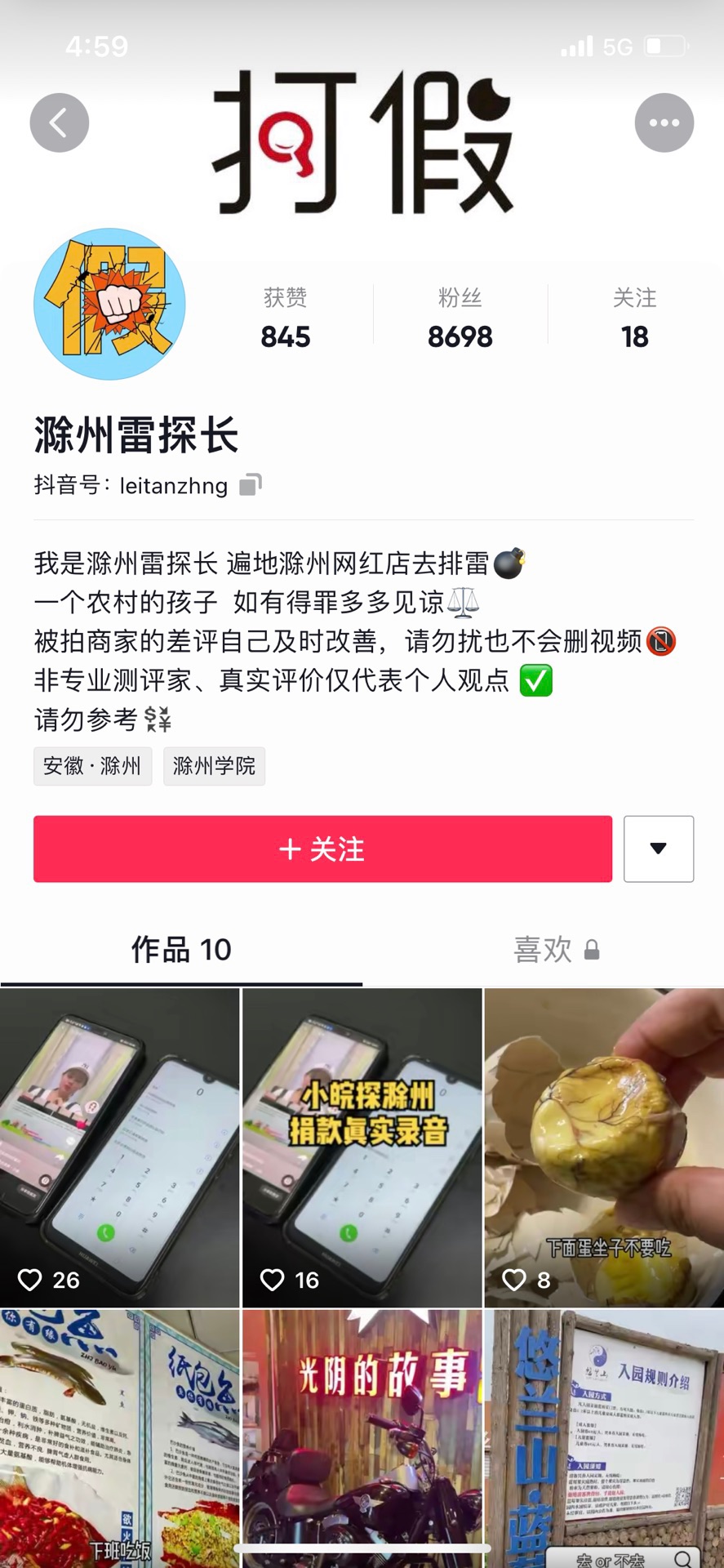Open the phone video with 26 likes
This screenshot has height=1568, width=724.
pos(119,1147)
